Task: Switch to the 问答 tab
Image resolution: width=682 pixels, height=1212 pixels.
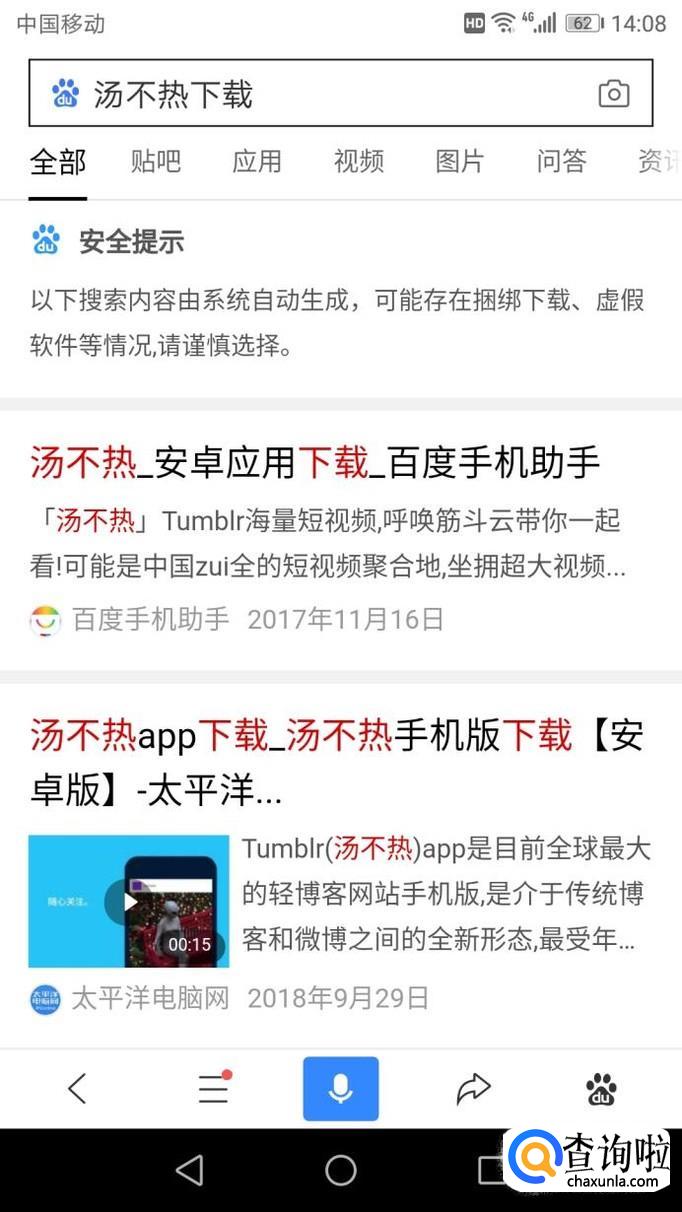Action: click(561, 161)
